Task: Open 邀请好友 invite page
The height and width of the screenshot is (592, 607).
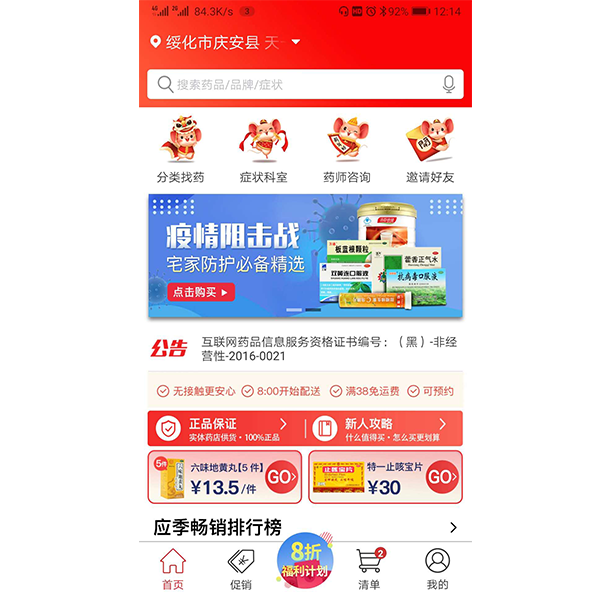Action: pyautogui.click(x=430, y=151)
